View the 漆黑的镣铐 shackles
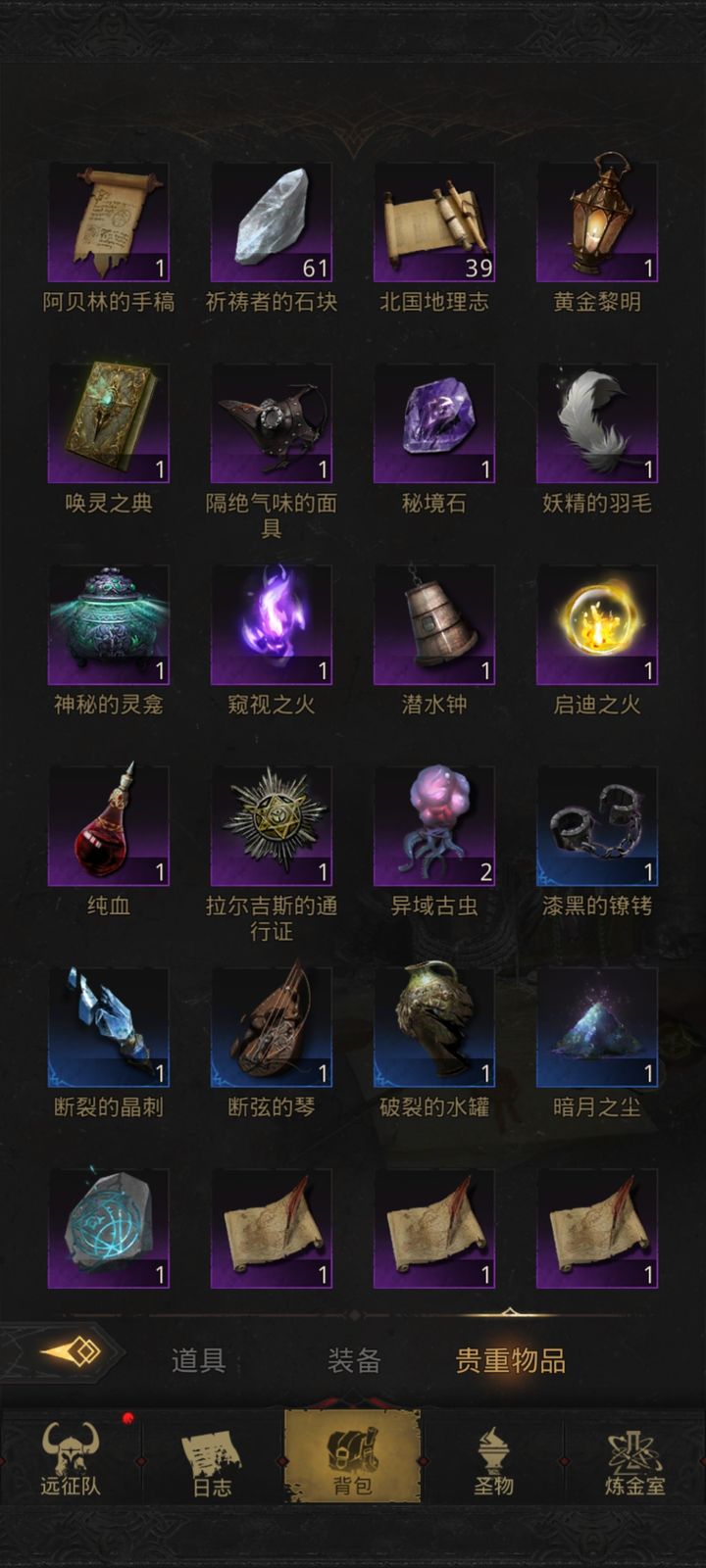The width and height of the screenshot is (706, 1568). point(596,826)
